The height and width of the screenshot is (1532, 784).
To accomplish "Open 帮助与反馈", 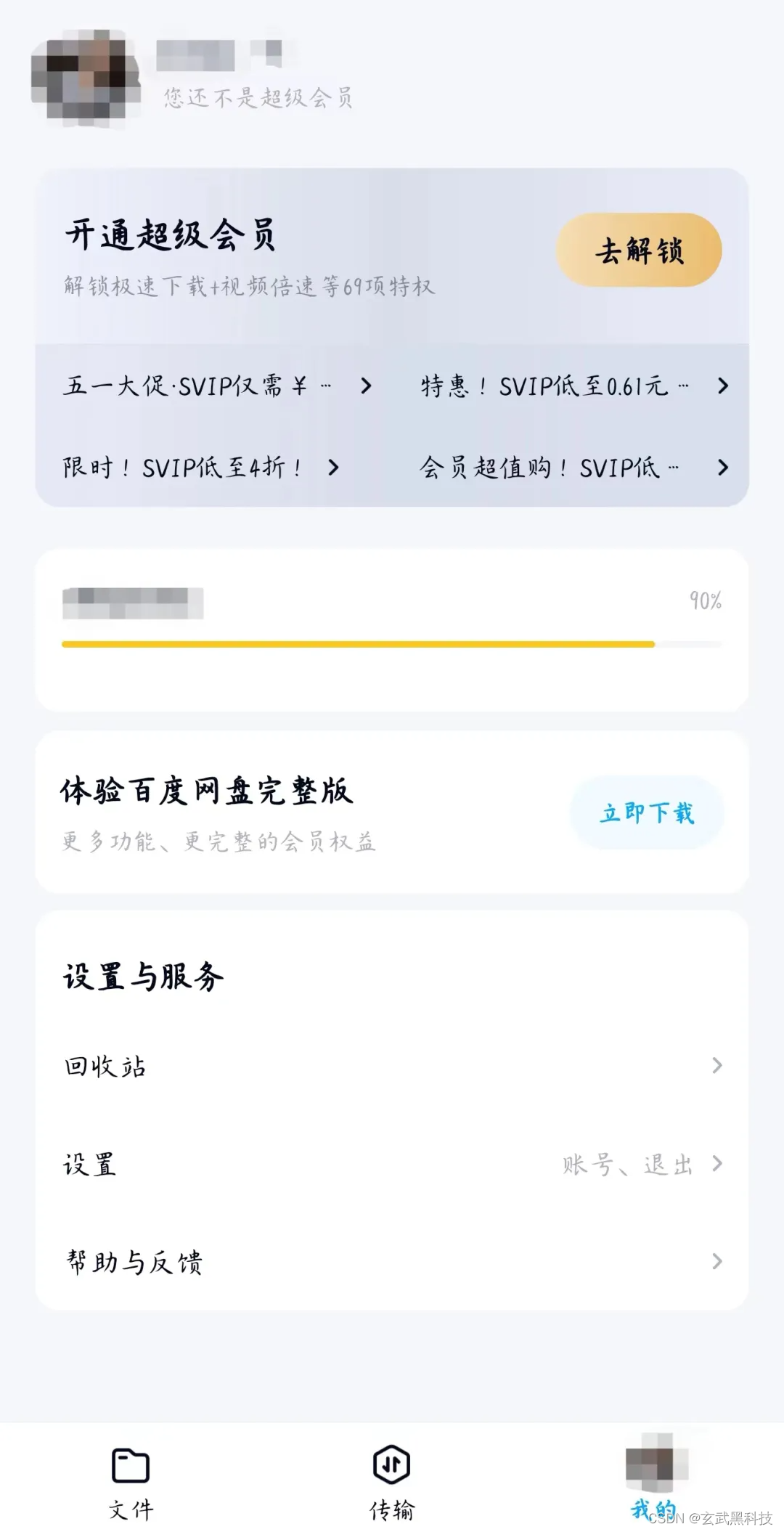I will pyautogui.click(x=392, y=1261).
